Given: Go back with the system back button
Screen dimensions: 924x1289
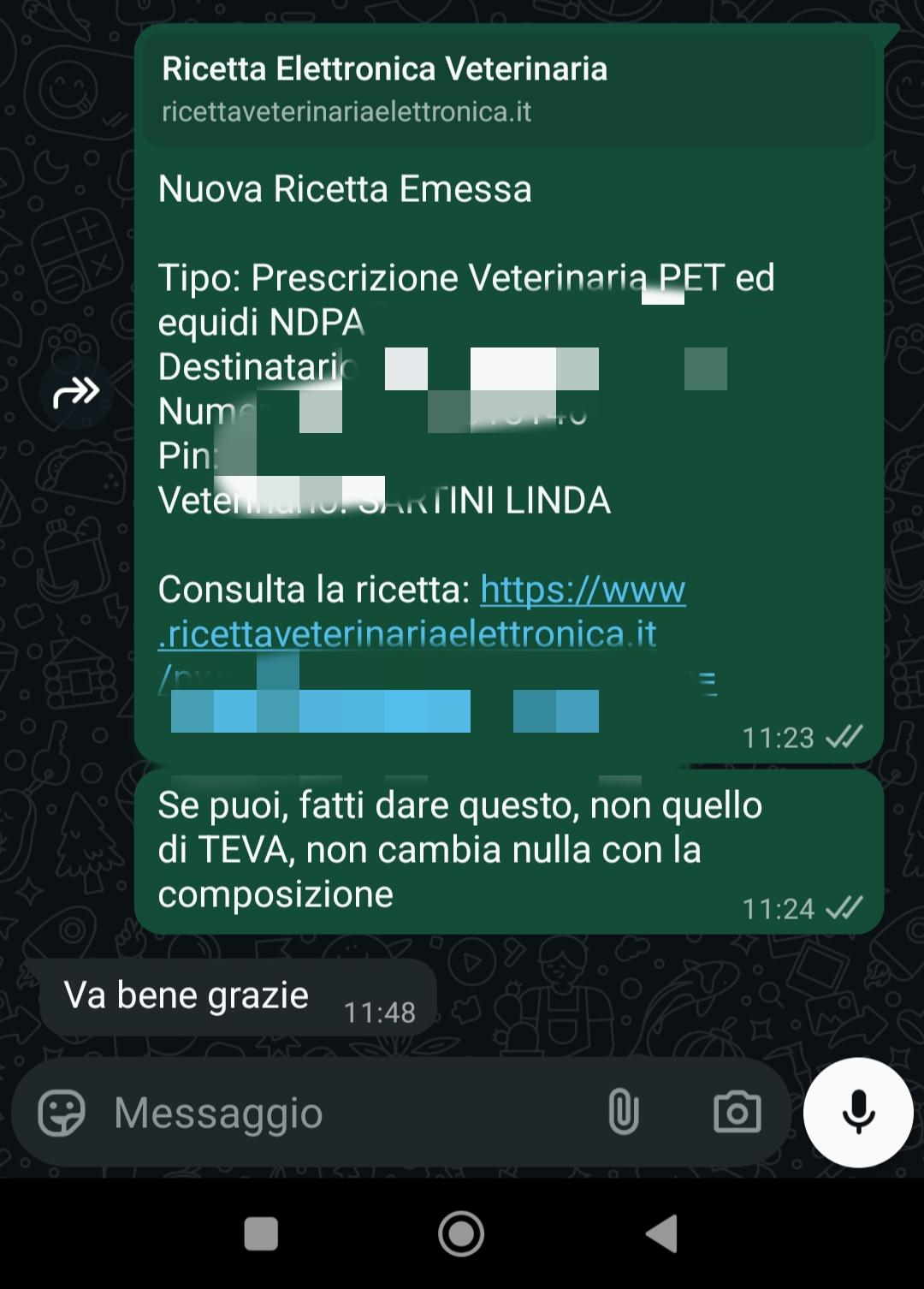Looking at the screenshot, I should click(662, 1233).
